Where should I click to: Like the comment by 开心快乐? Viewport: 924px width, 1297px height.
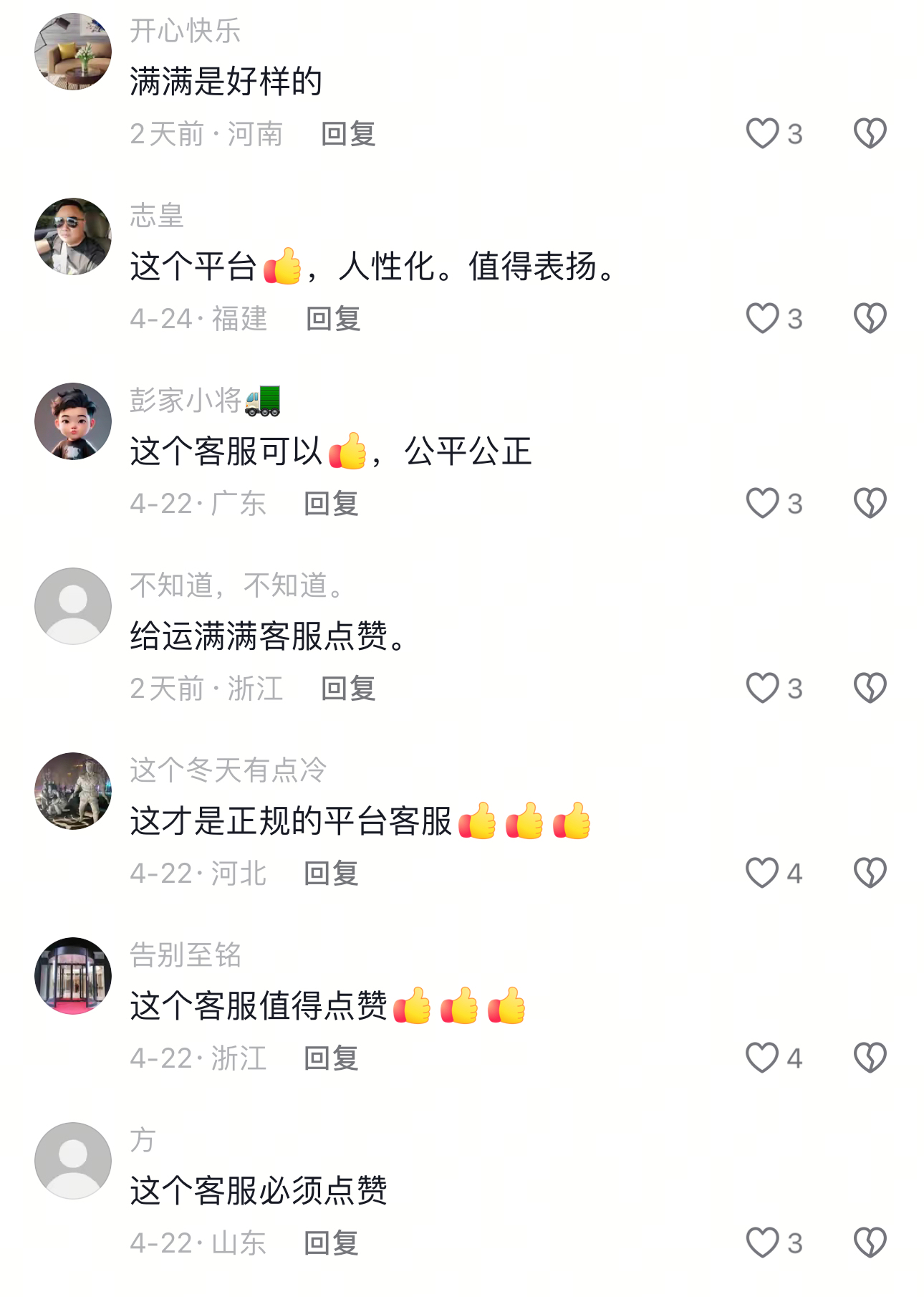tap(763, 133)
